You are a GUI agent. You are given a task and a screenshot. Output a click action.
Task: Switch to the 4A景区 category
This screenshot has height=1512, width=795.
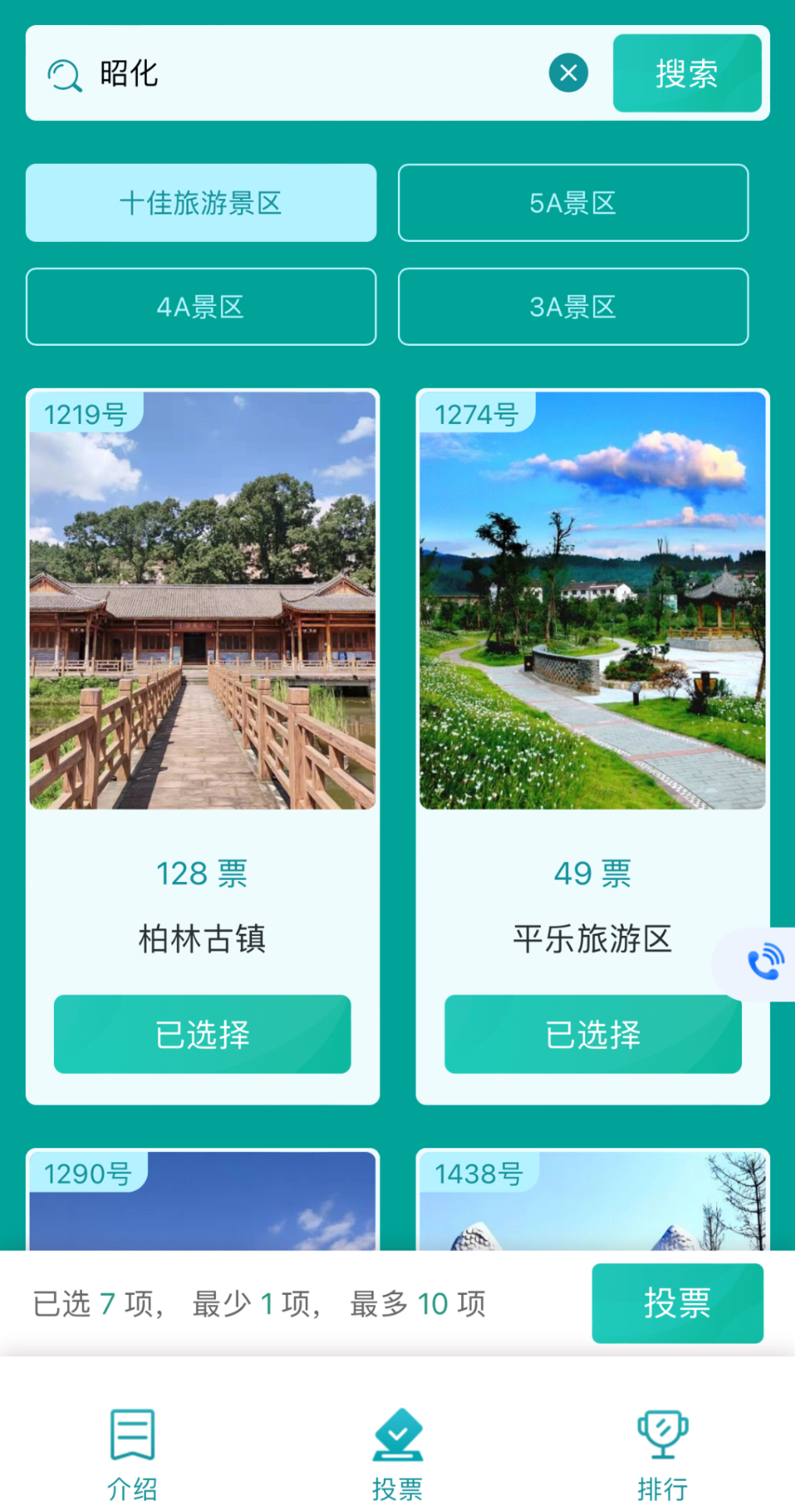(x=201, y=307)
